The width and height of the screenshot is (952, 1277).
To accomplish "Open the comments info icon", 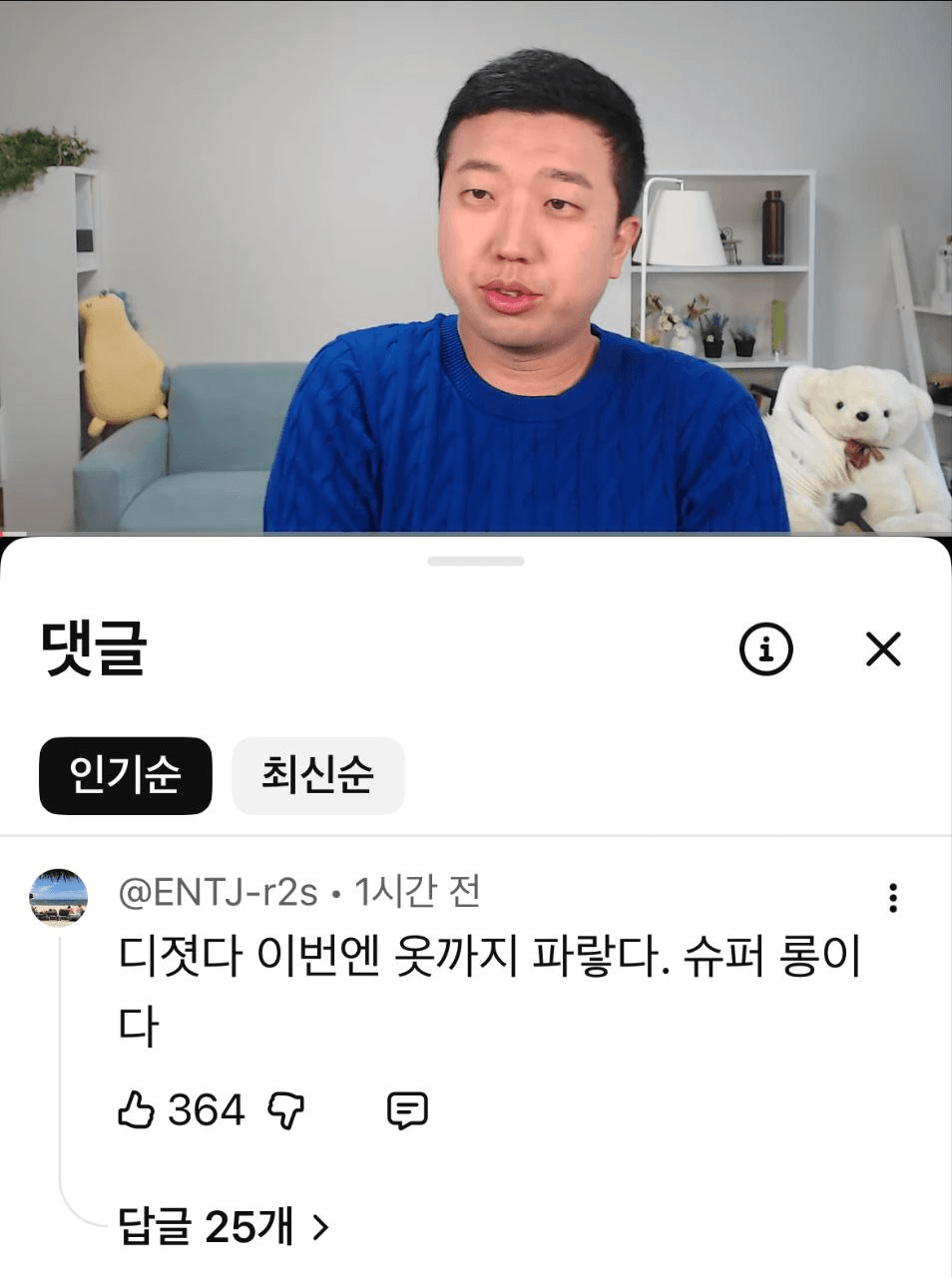I will (x=765, y=648).
